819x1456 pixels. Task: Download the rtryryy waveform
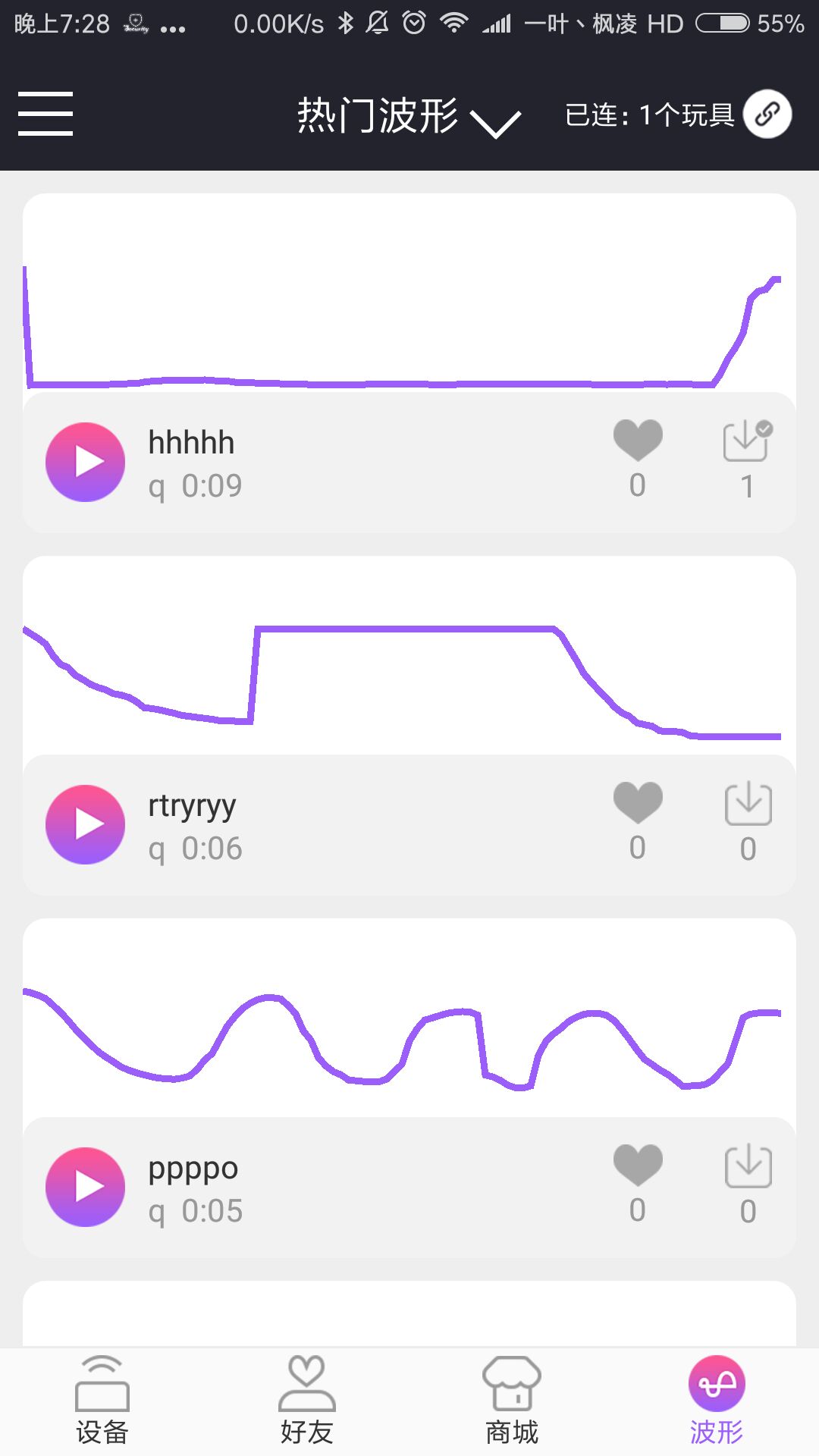[x=748, y=803]
